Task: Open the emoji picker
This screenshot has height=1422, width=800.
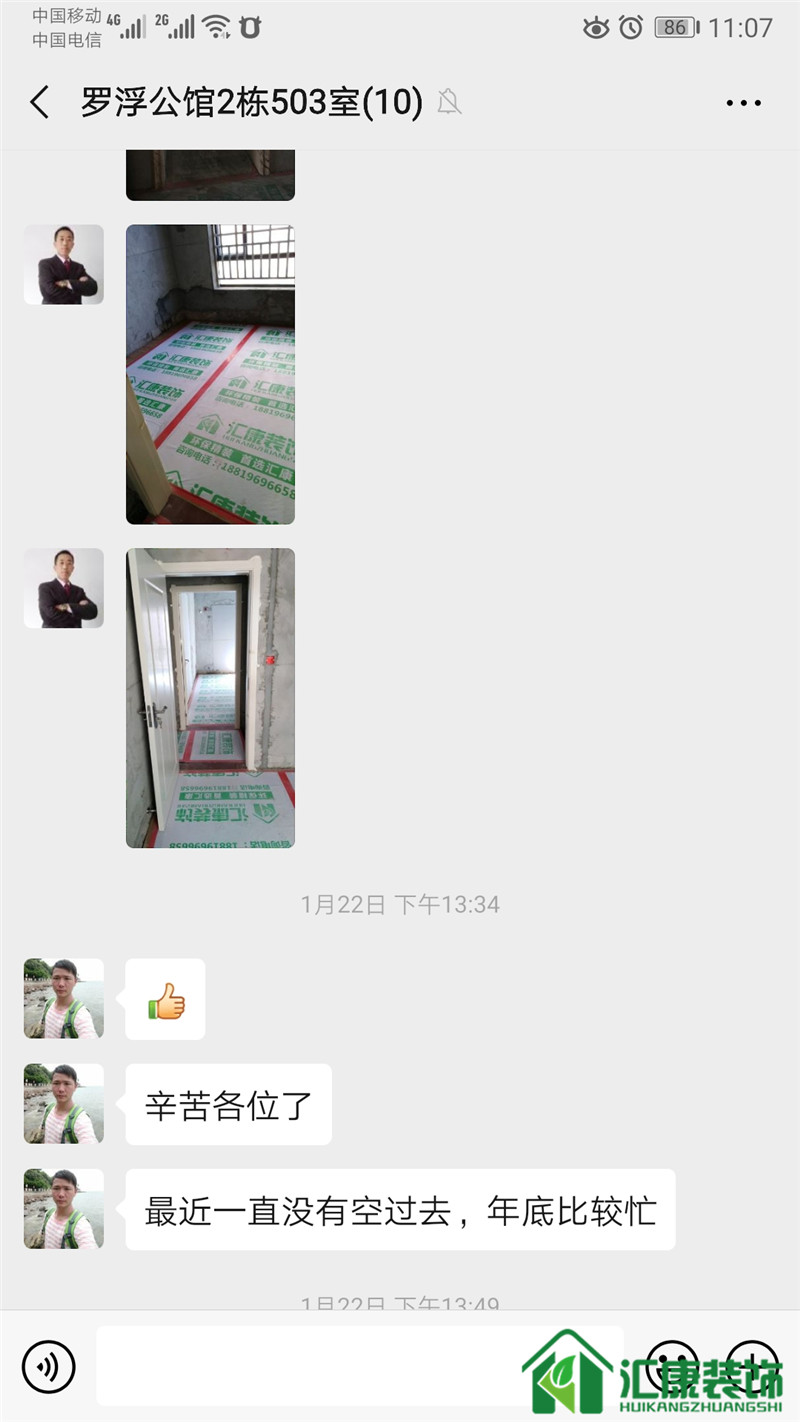Action: point(672,1364)
